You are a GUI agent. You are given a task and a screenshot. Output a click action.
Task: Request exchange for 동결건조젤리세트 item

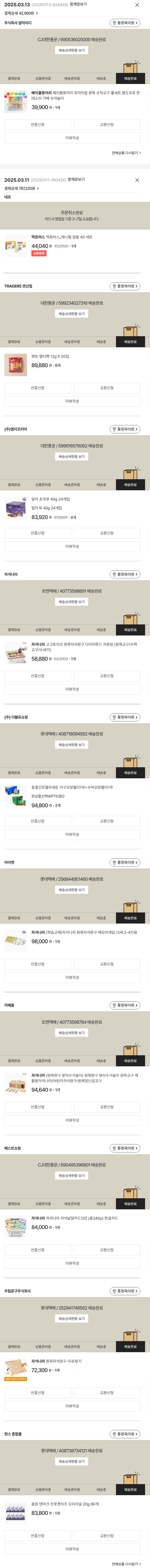click(x=107, y=821)
